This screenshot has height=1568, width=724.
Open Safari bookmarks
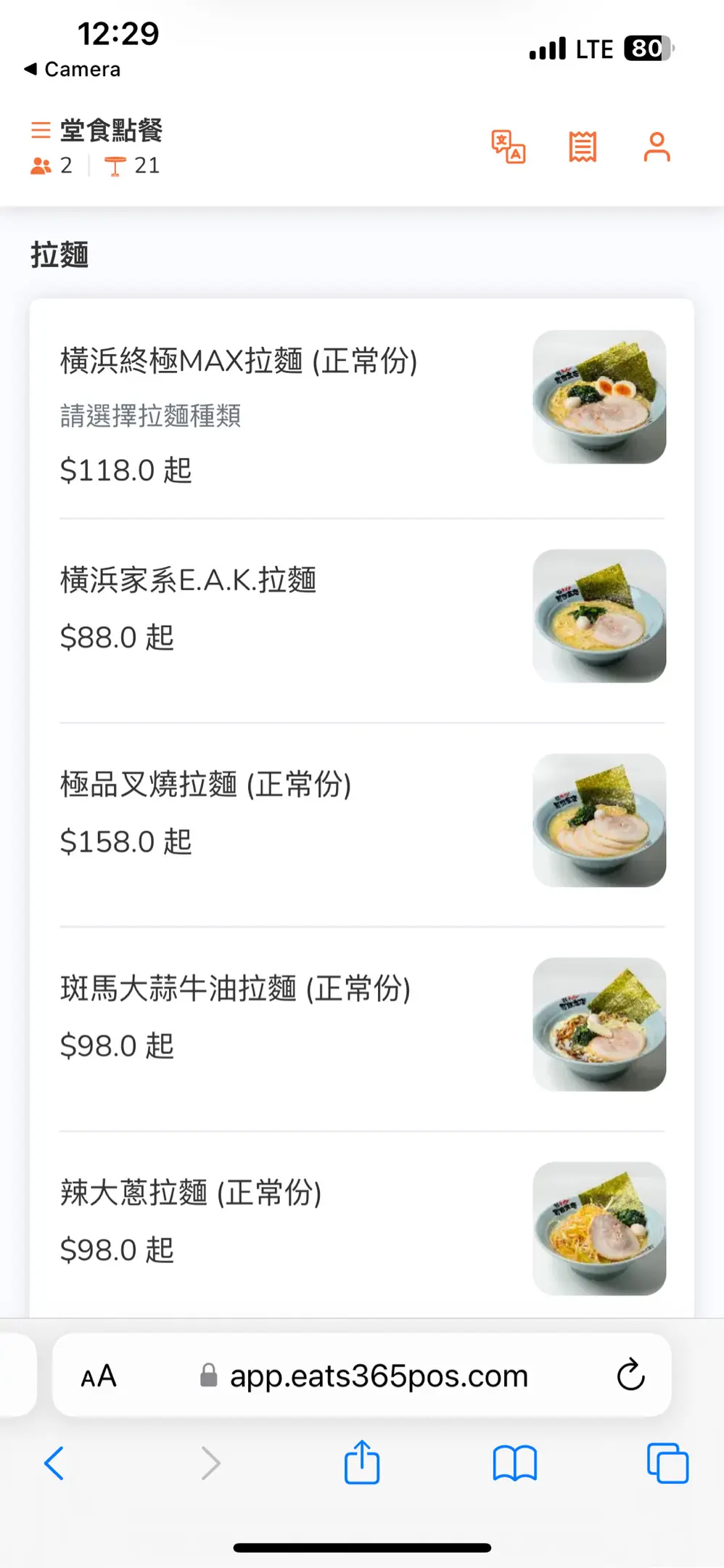point(514,1463)
